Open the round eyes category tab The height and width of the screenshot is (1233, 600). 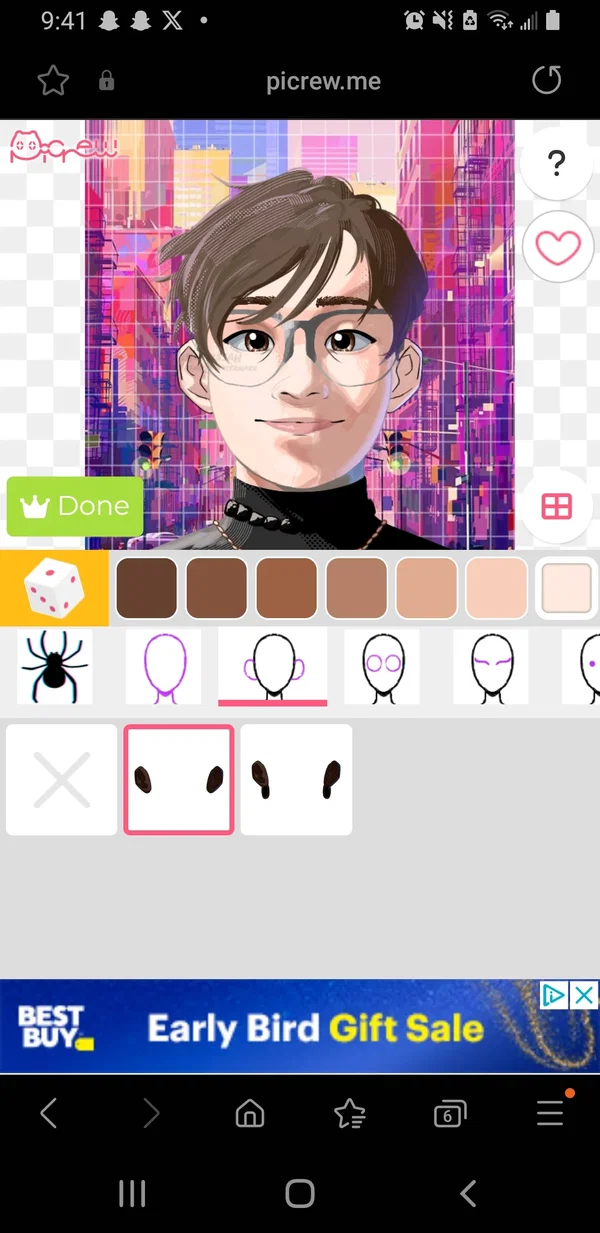pos(381,667)
